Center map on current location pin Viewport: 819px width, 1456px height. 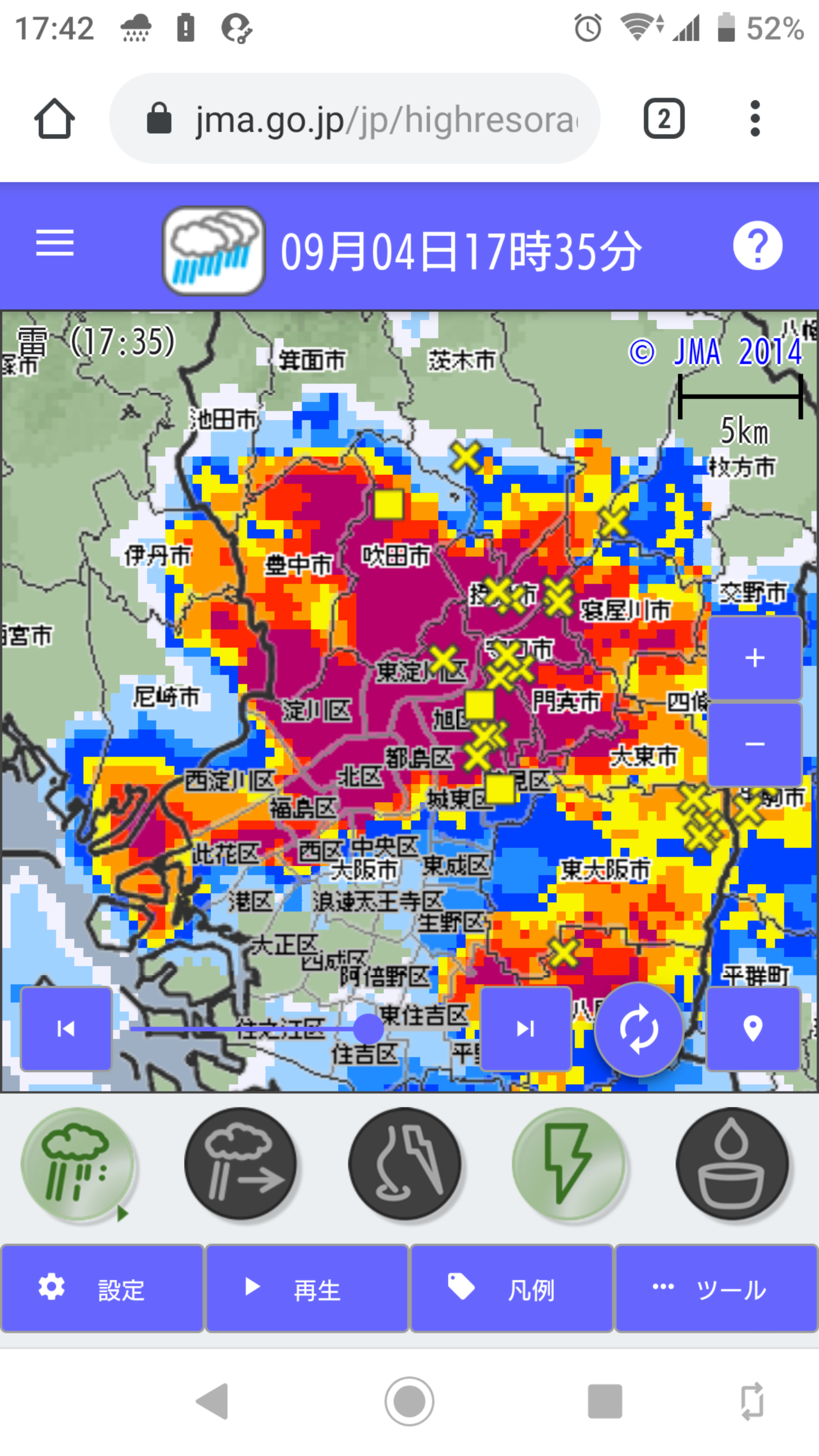pos(753,1029)
